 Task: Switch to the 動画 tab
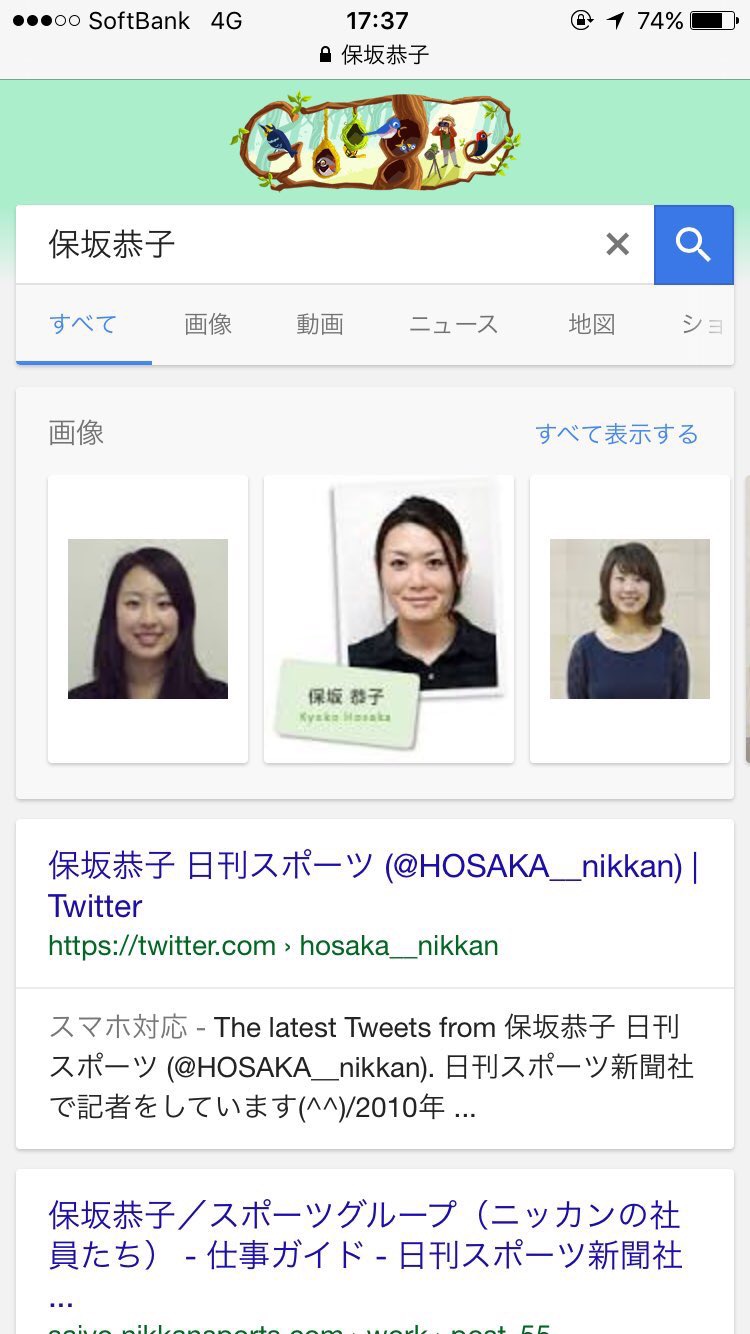320,324
